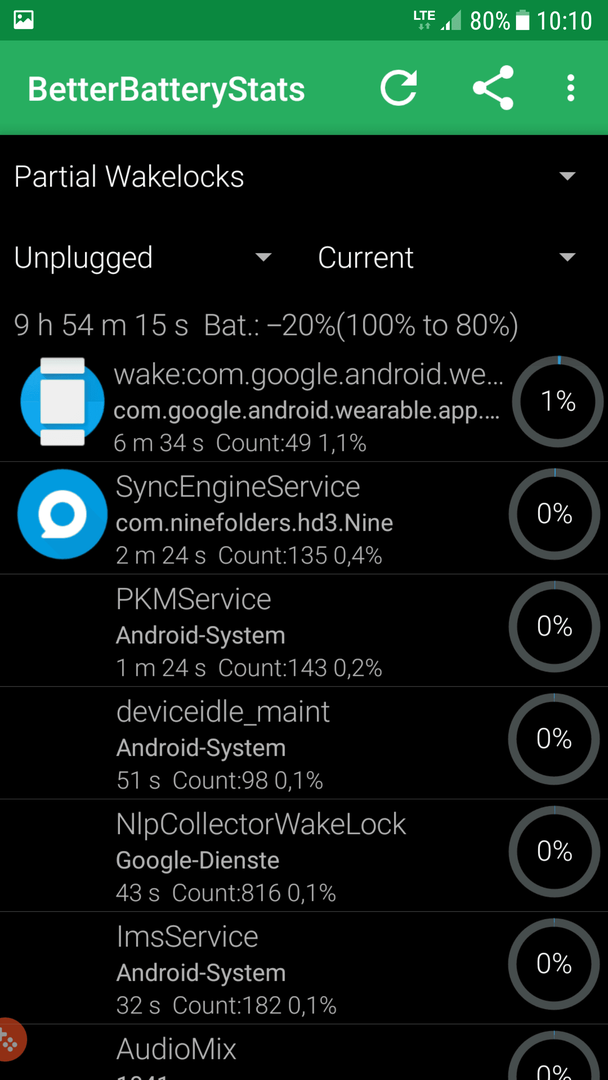Viewport: 608px width, 1080px height.
Task: Share the battery statistics
Action: pos(493,88)
